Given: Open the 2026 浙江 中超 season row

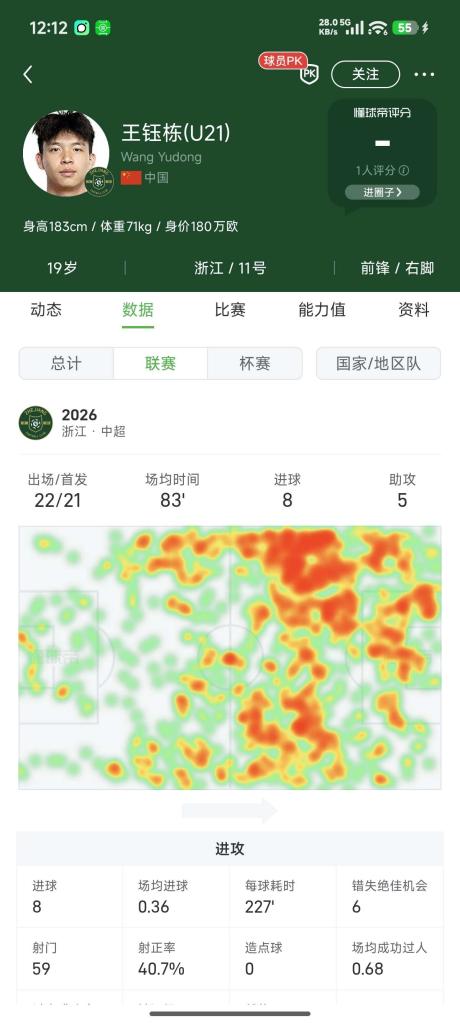Looking at the screenshot, I should coord(230,423).
